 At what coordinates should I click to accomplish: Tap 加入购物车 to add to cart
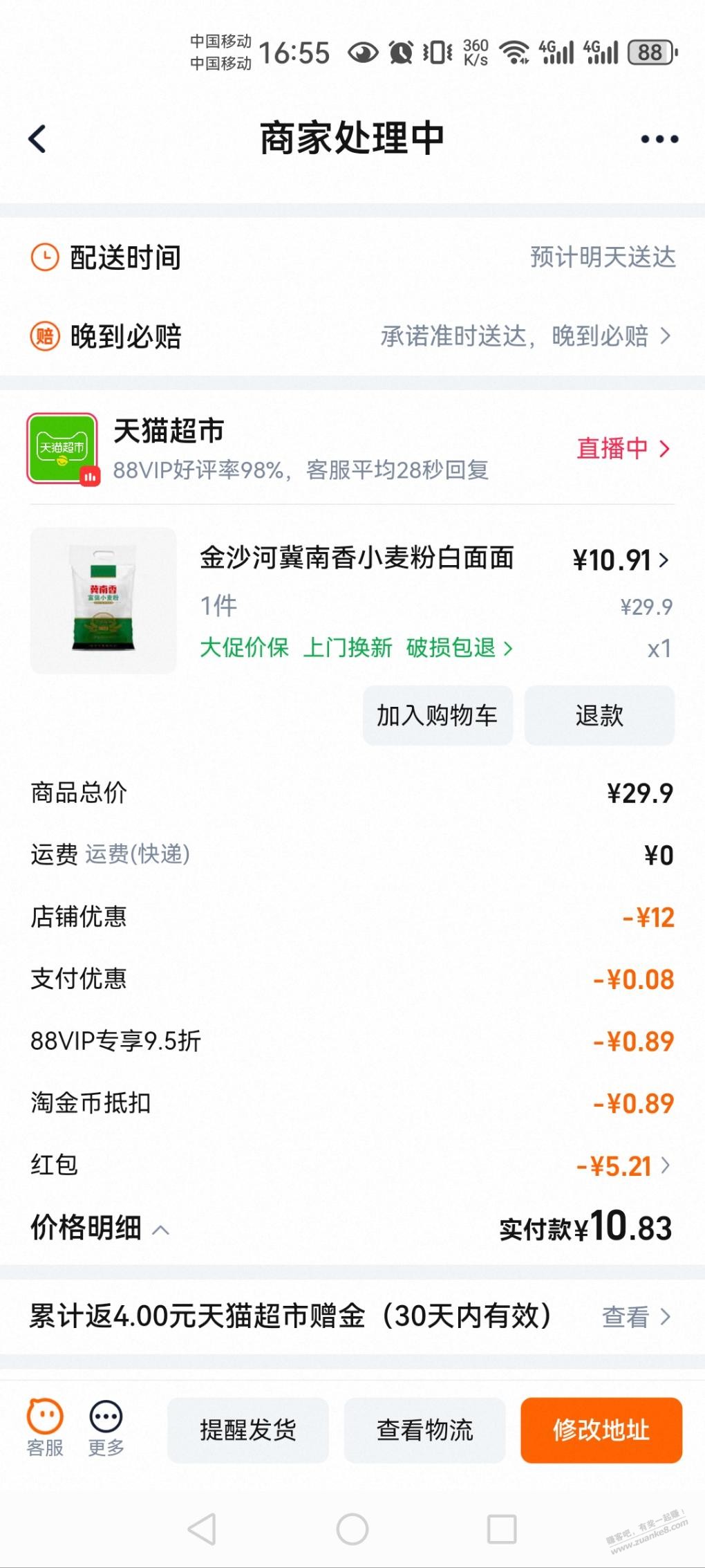coord(437,715)
